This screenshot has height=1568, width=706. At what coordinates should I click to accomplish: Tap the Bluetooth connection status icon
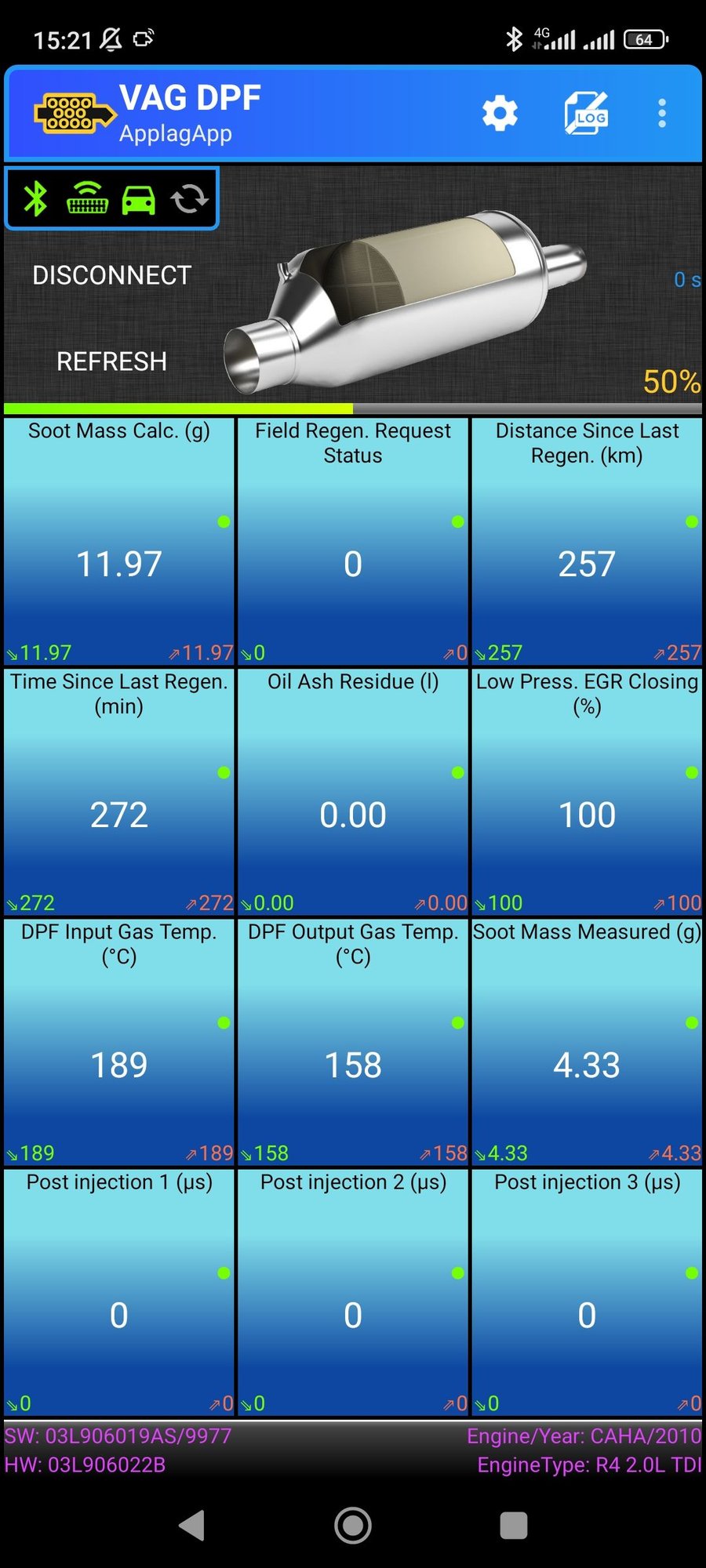pos(35,198)
